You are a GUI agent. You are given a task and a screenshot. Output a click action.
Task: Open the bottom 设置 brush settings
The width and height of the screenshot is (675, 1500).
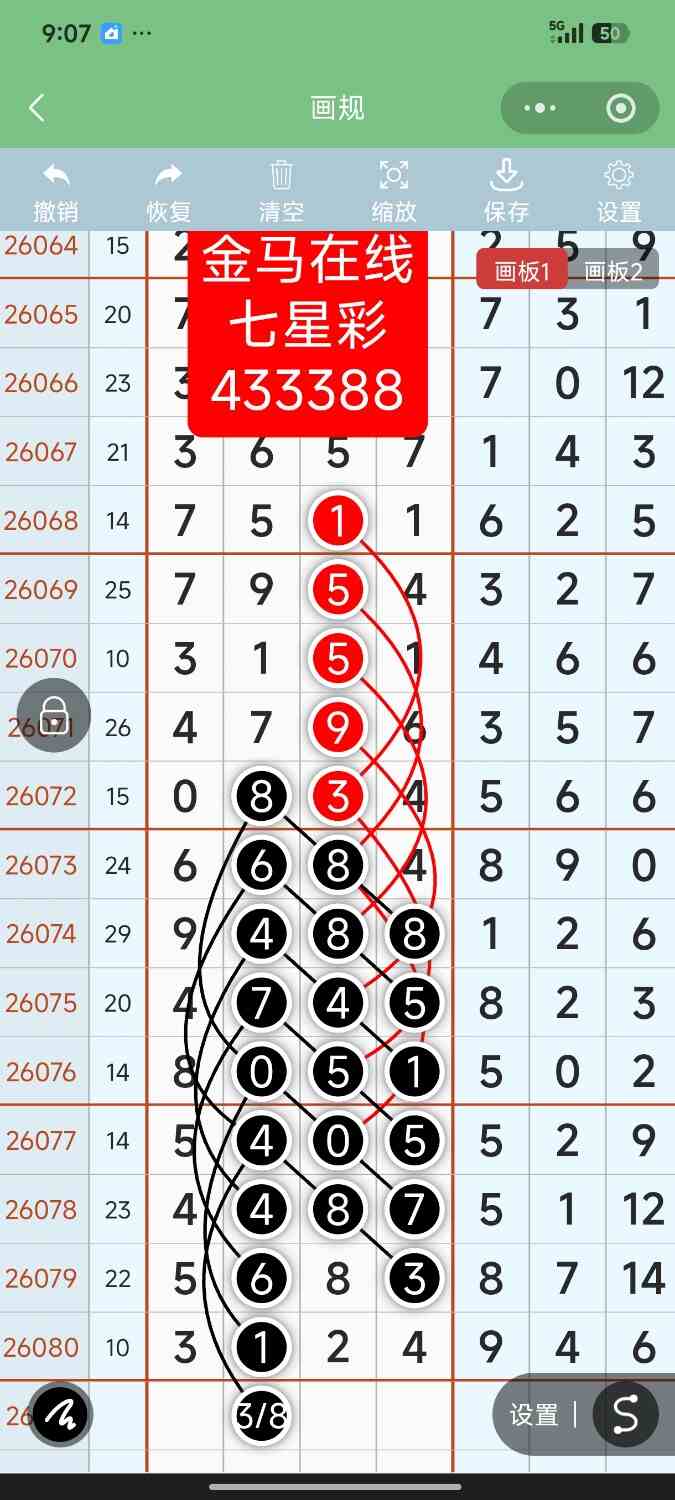click(534, 1414)
